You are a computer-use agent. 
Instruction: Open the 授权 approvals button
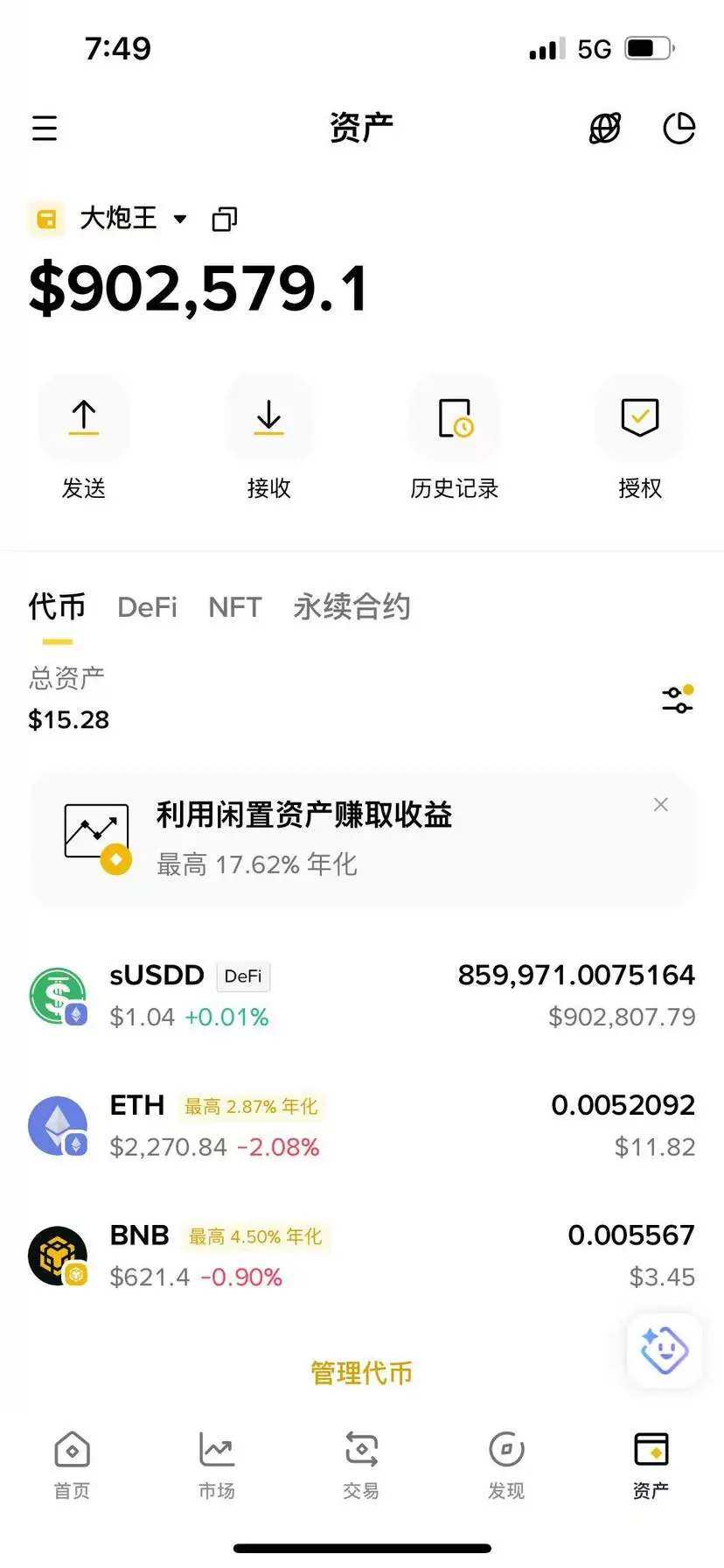tap(639, 418)
